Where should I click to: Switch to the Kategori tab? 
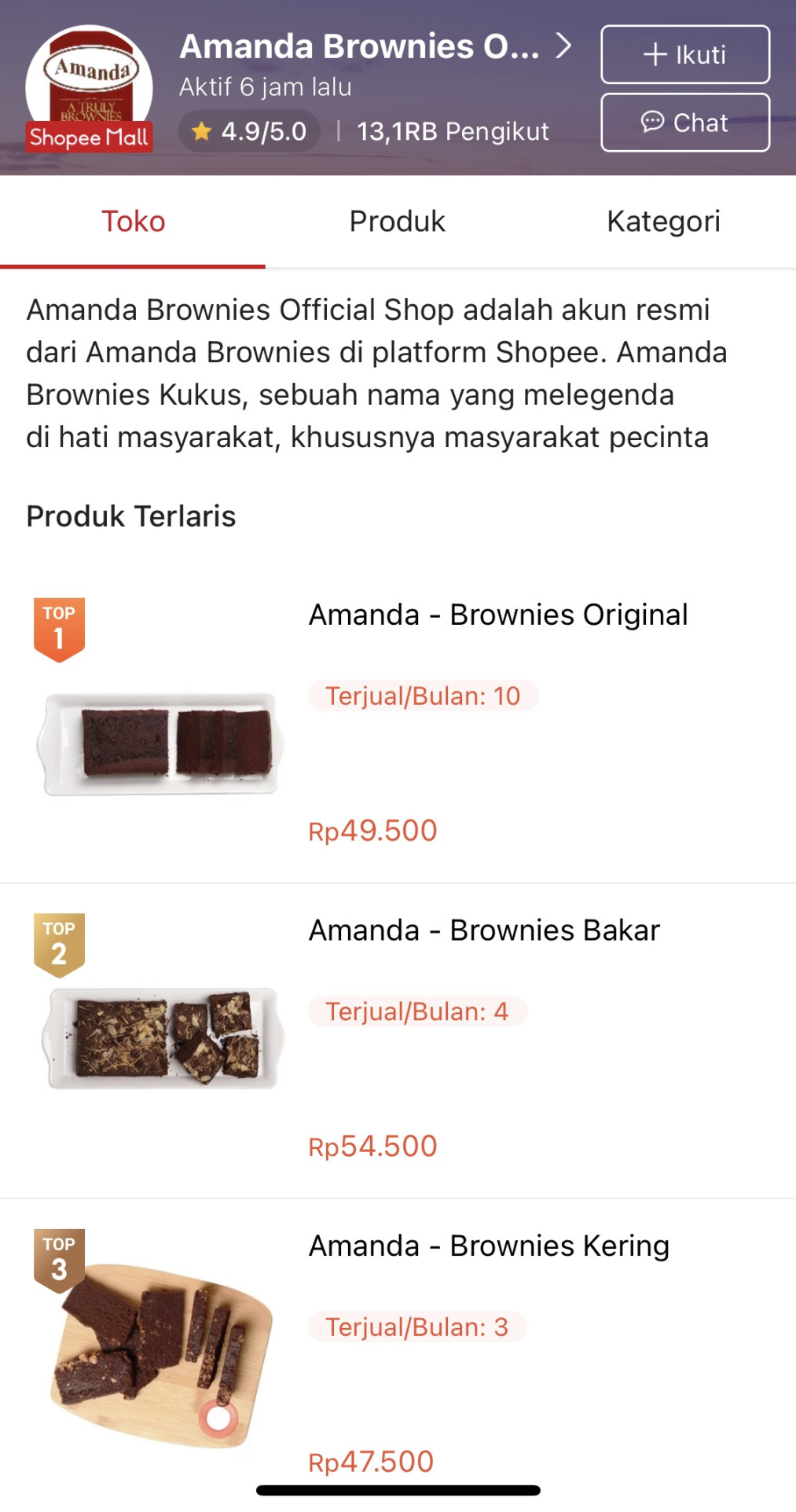click(663, 222)
